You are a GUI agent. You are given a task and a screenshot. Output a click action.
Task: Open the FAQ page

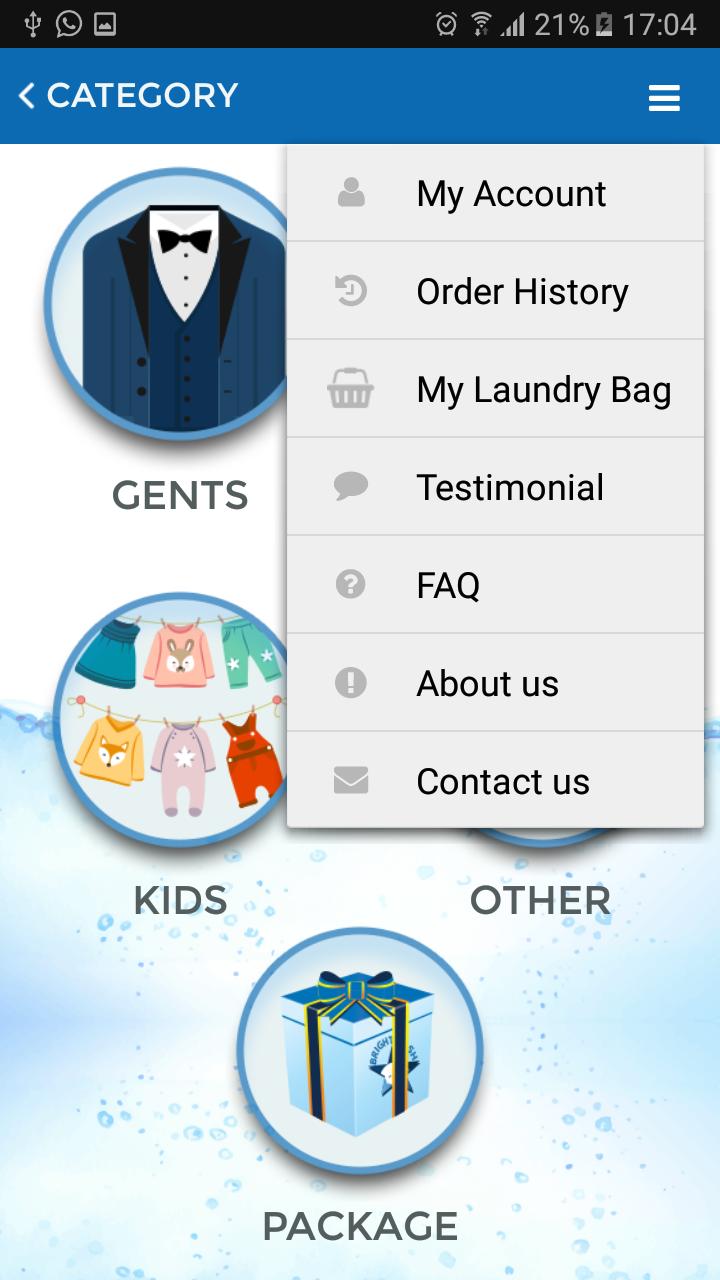click(x=496, y=586)
